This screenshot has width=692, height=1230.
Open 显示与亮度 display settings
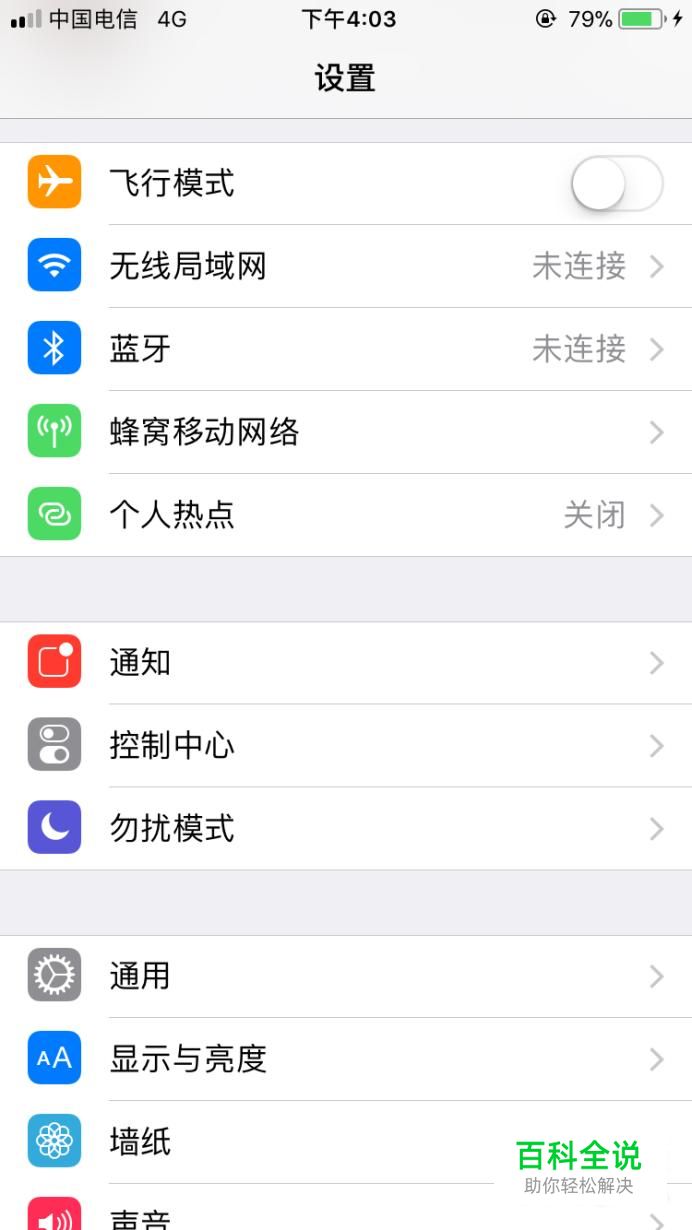point(346,1059)
